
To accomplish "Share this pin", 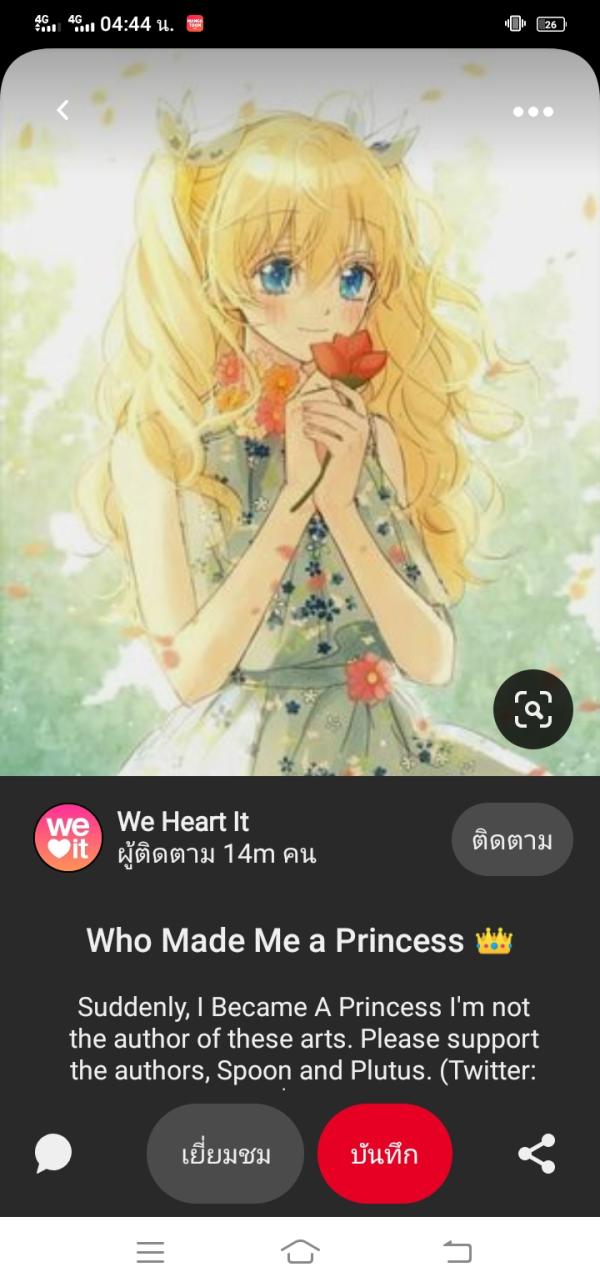I will tap(537, 1154).
